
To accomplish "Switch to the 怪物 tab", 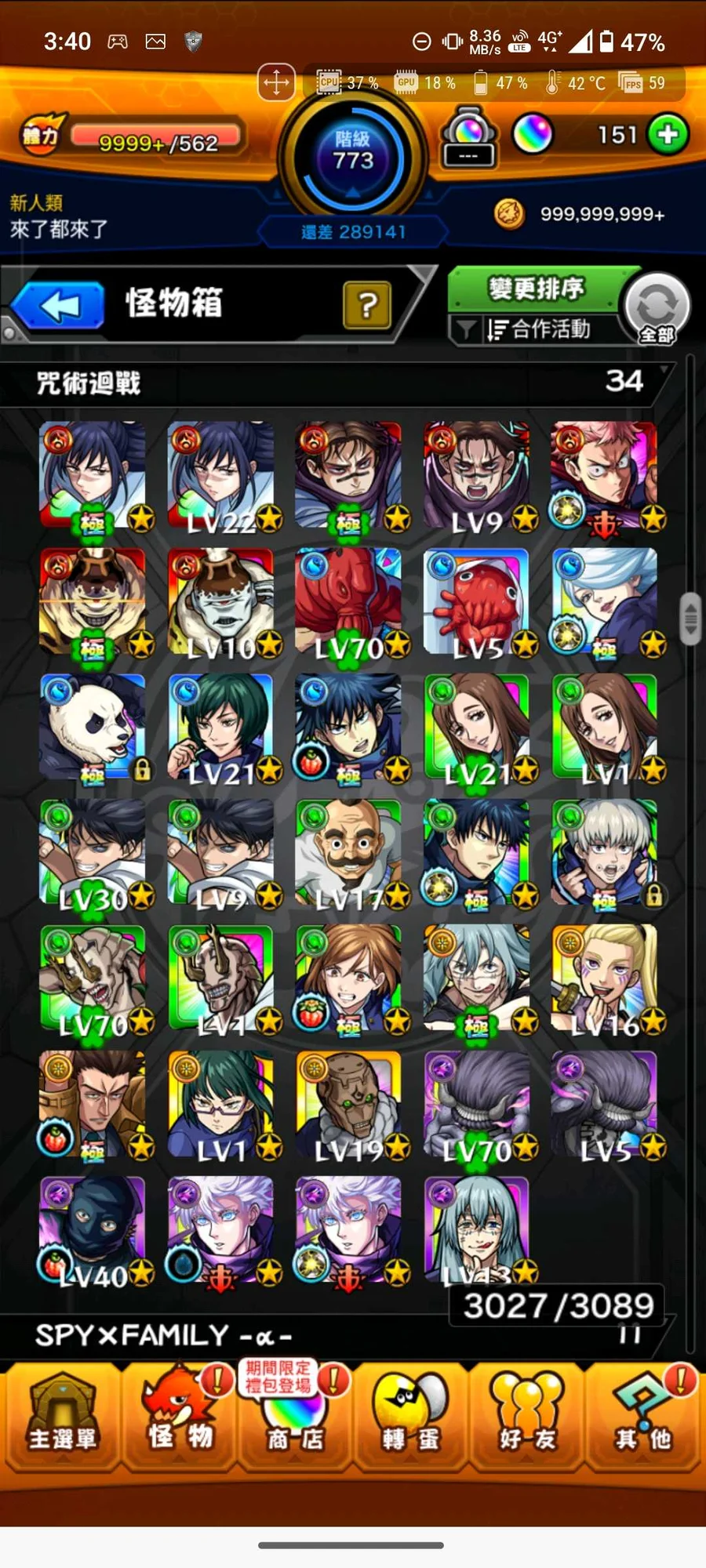I will click(180, 1421).
